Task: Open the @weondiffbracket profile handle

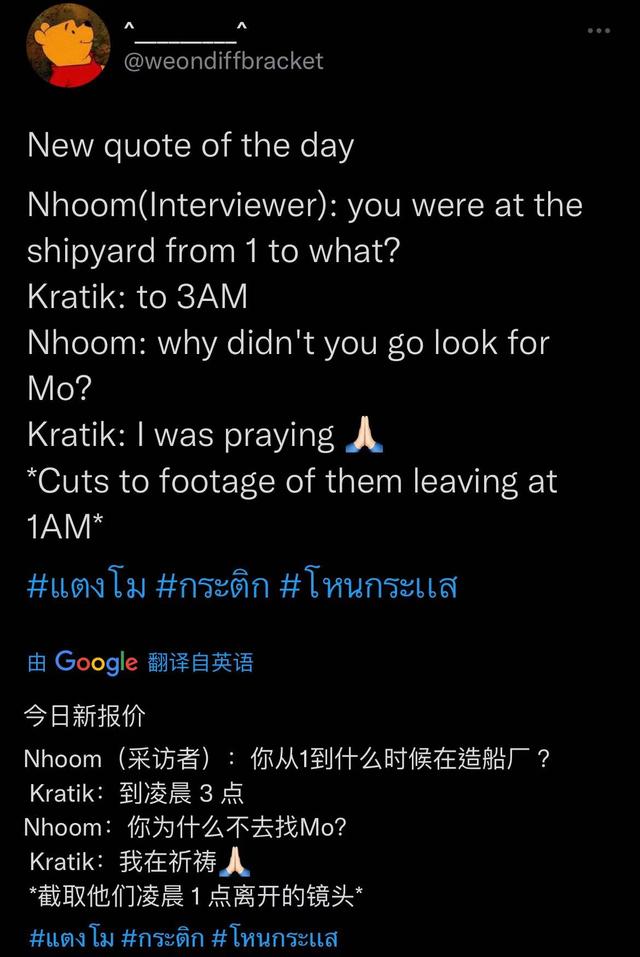Action: 222,61
